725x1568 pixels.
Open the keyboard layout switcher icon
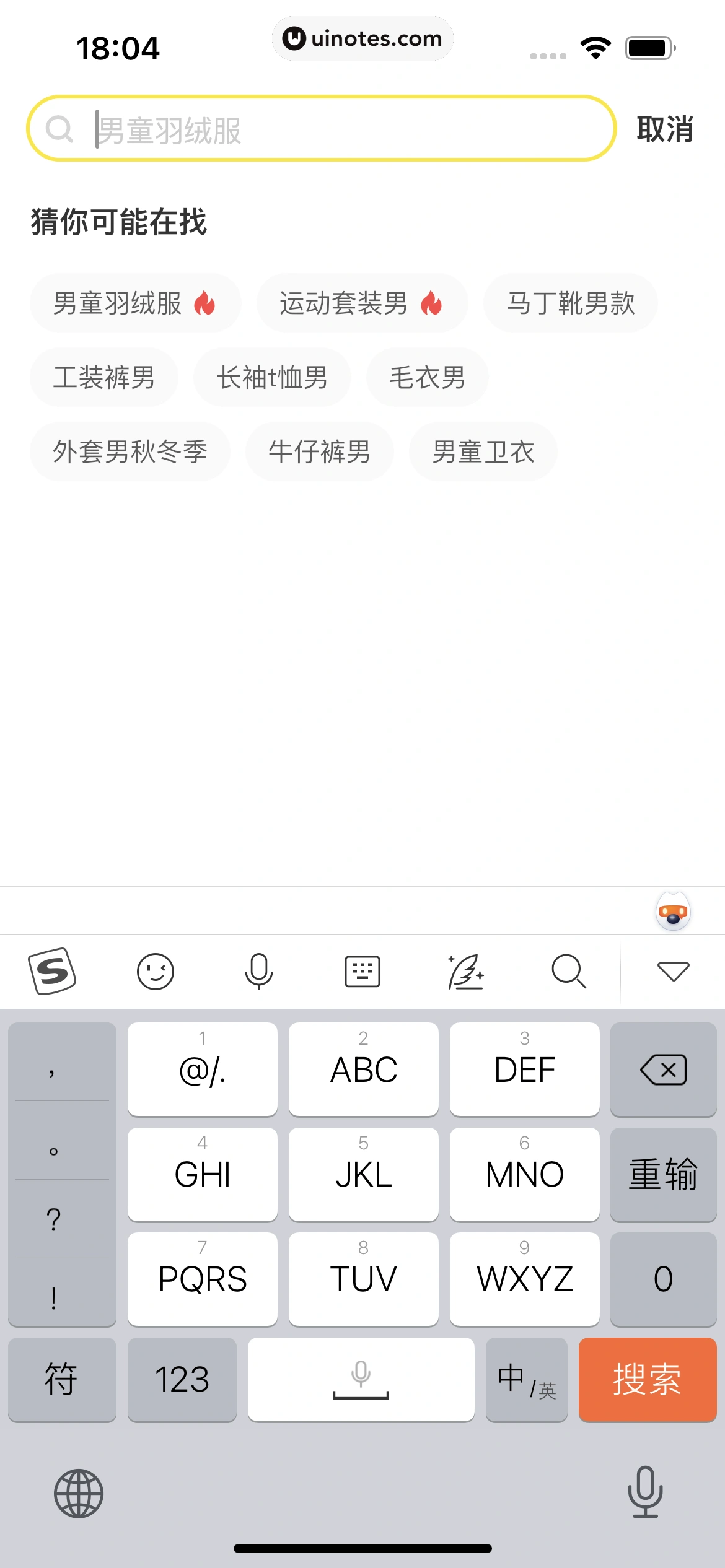tap(362, 970)
